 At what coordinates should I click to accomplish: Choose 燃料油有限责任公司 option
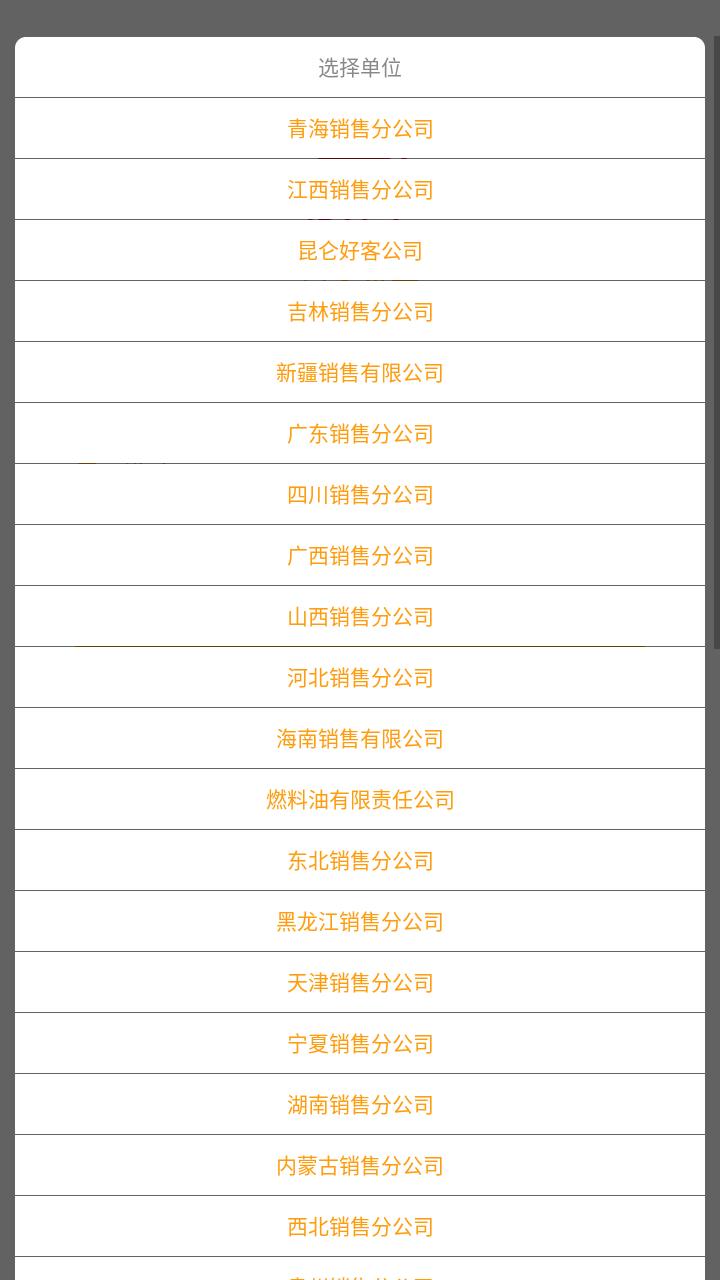tap(360, 799)
